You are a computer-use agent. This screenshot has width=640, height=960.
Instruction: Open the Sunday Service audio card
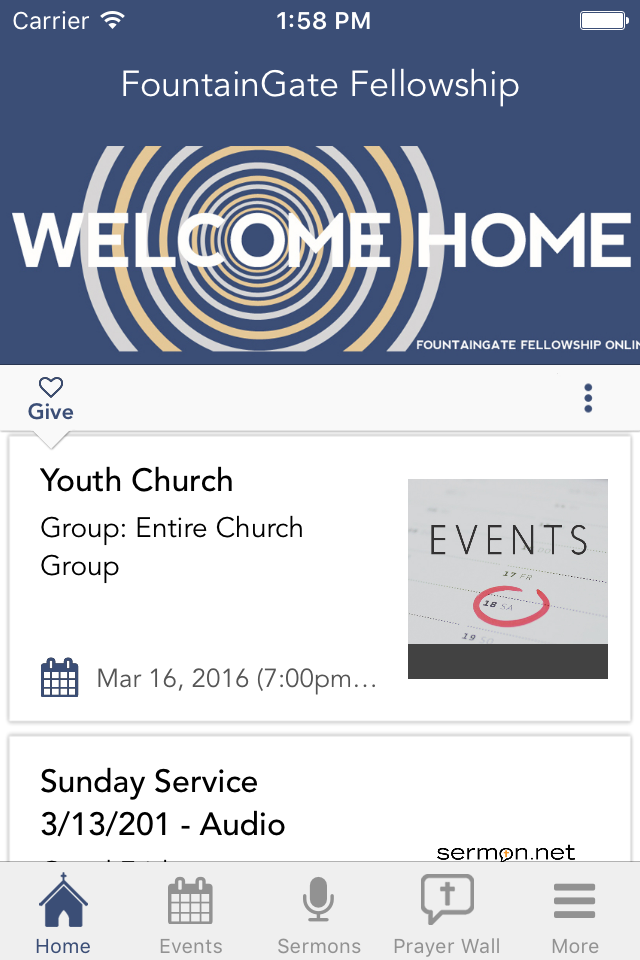click(x=320, y=798)
